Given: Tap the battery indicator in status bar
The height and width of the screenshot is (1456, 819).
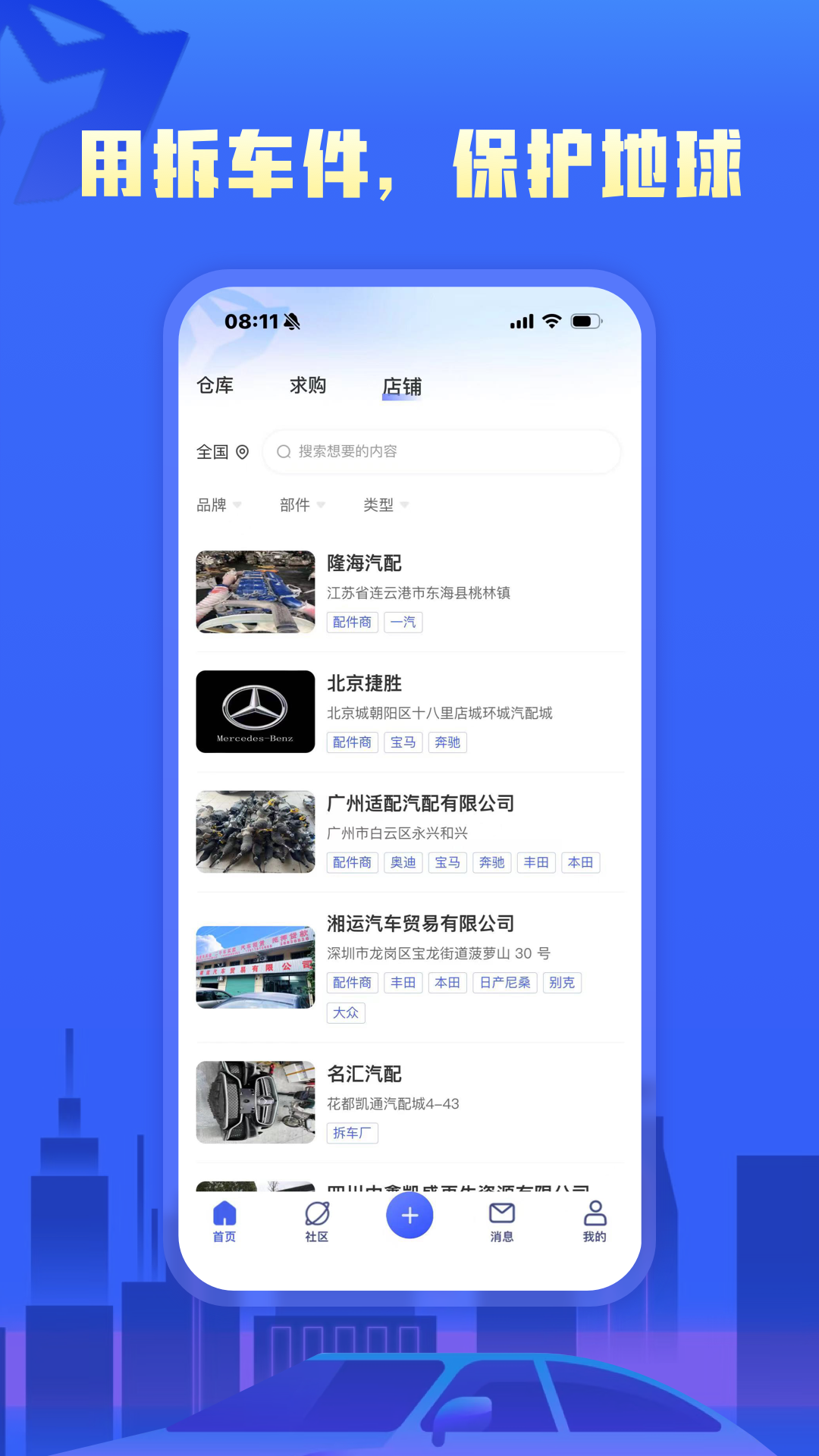Looking at the screenshot, I should (584, 322).
